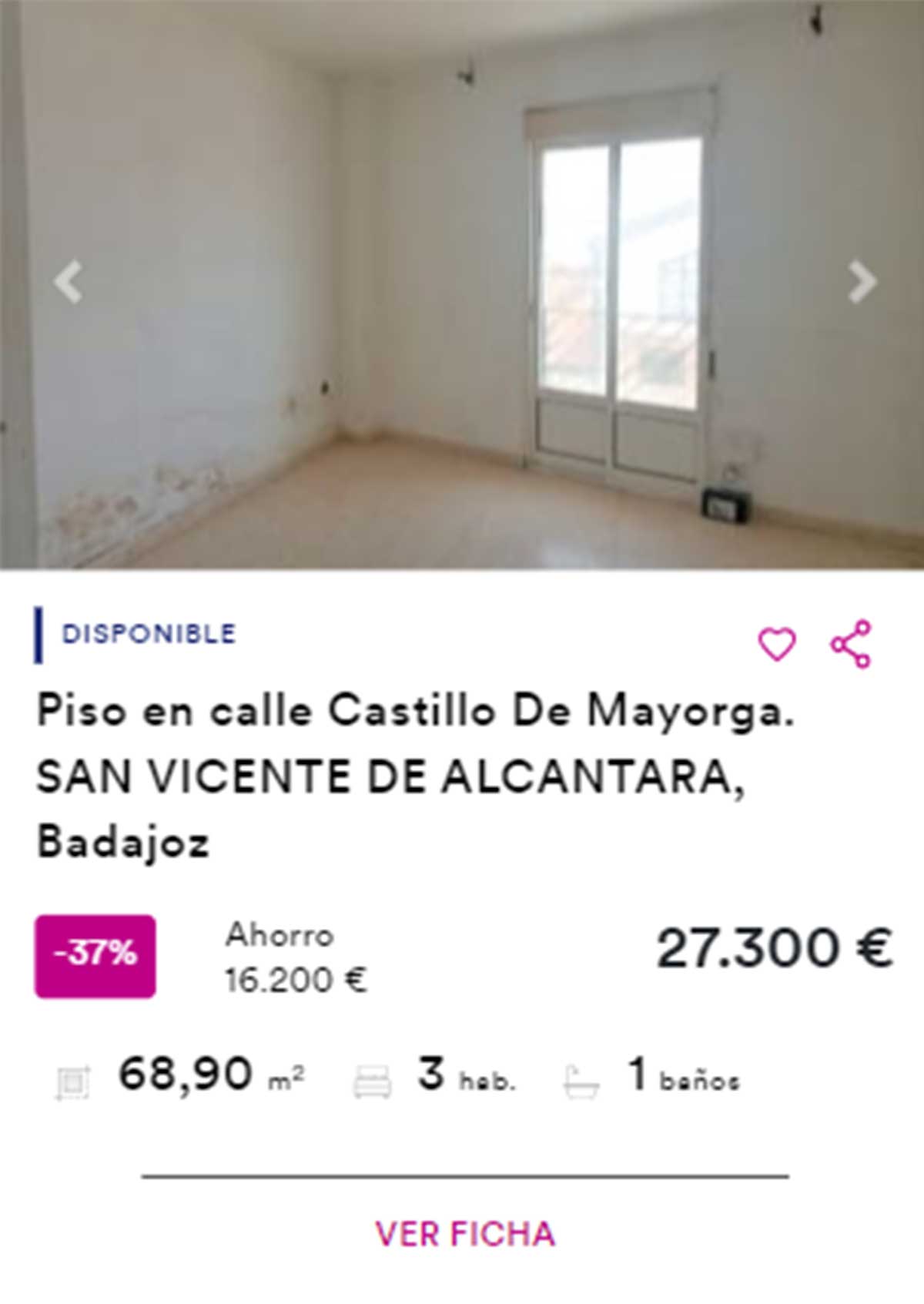Screen dimensions: 924x1304
Task: Select the square meters area icon
Action: click(73, 1078)
